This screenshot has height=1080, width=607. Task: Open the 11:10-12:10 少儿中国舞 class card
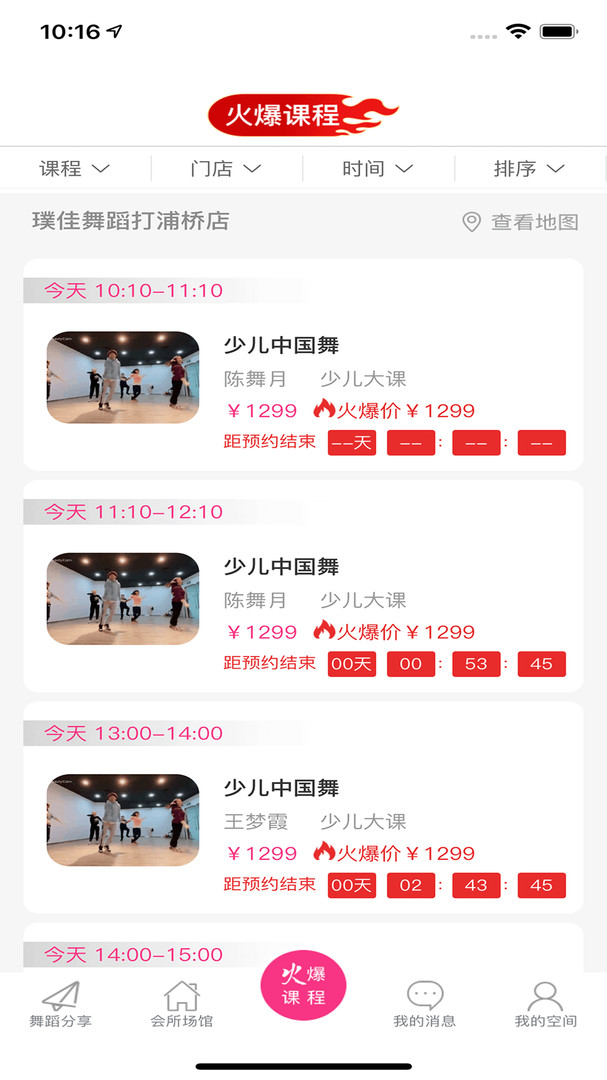[303, 585]
